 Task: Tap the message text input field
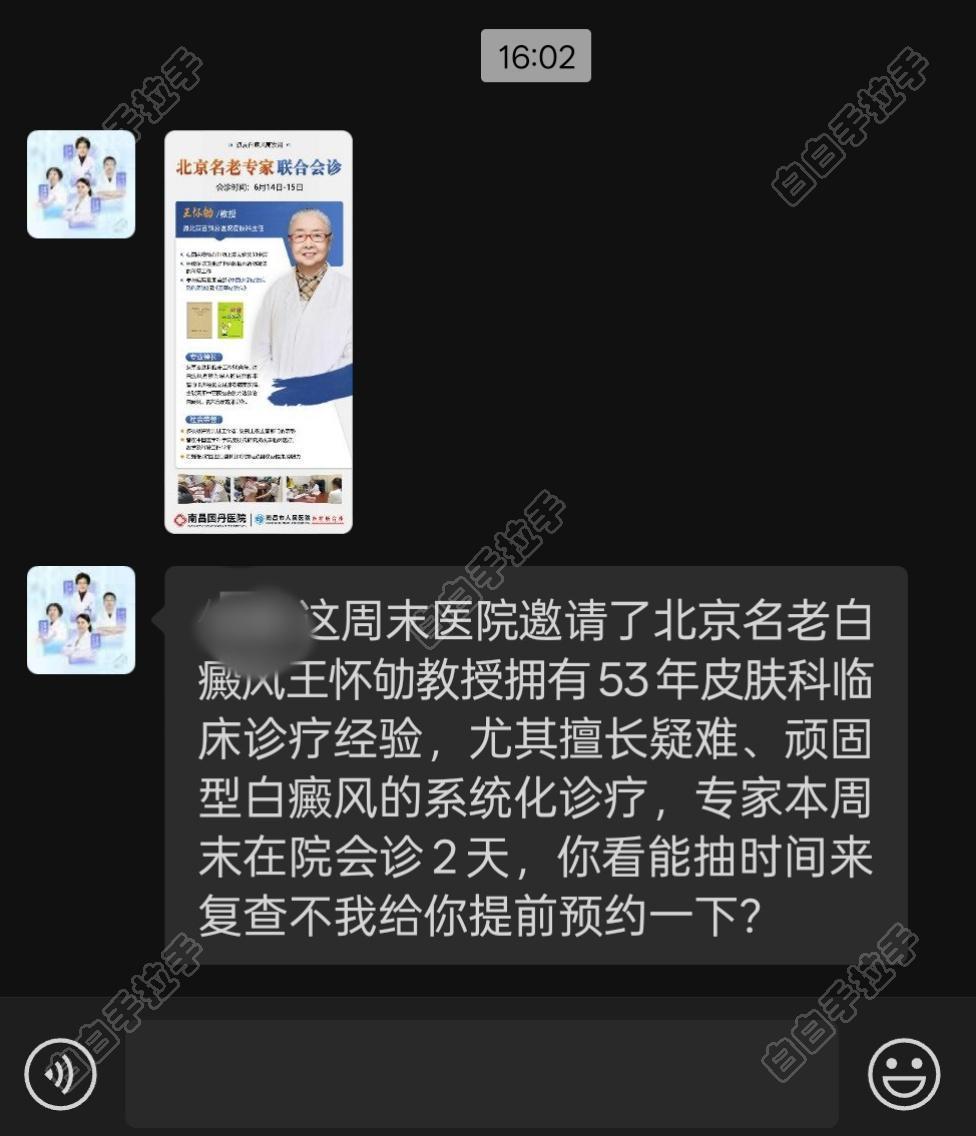tap(480, 1075)
